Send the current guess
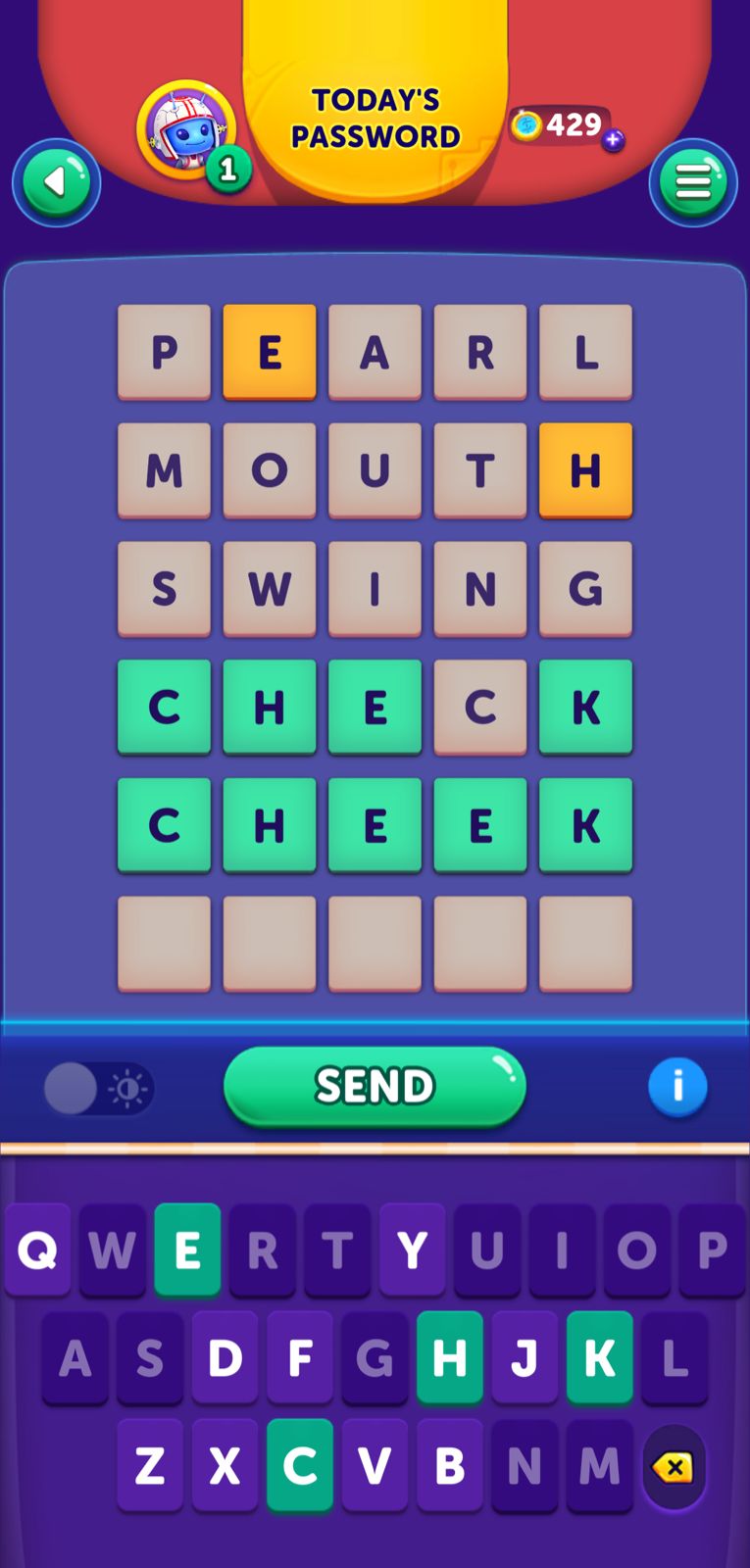Viewport: 750px width, 1568px height. tap(375, 1086)
